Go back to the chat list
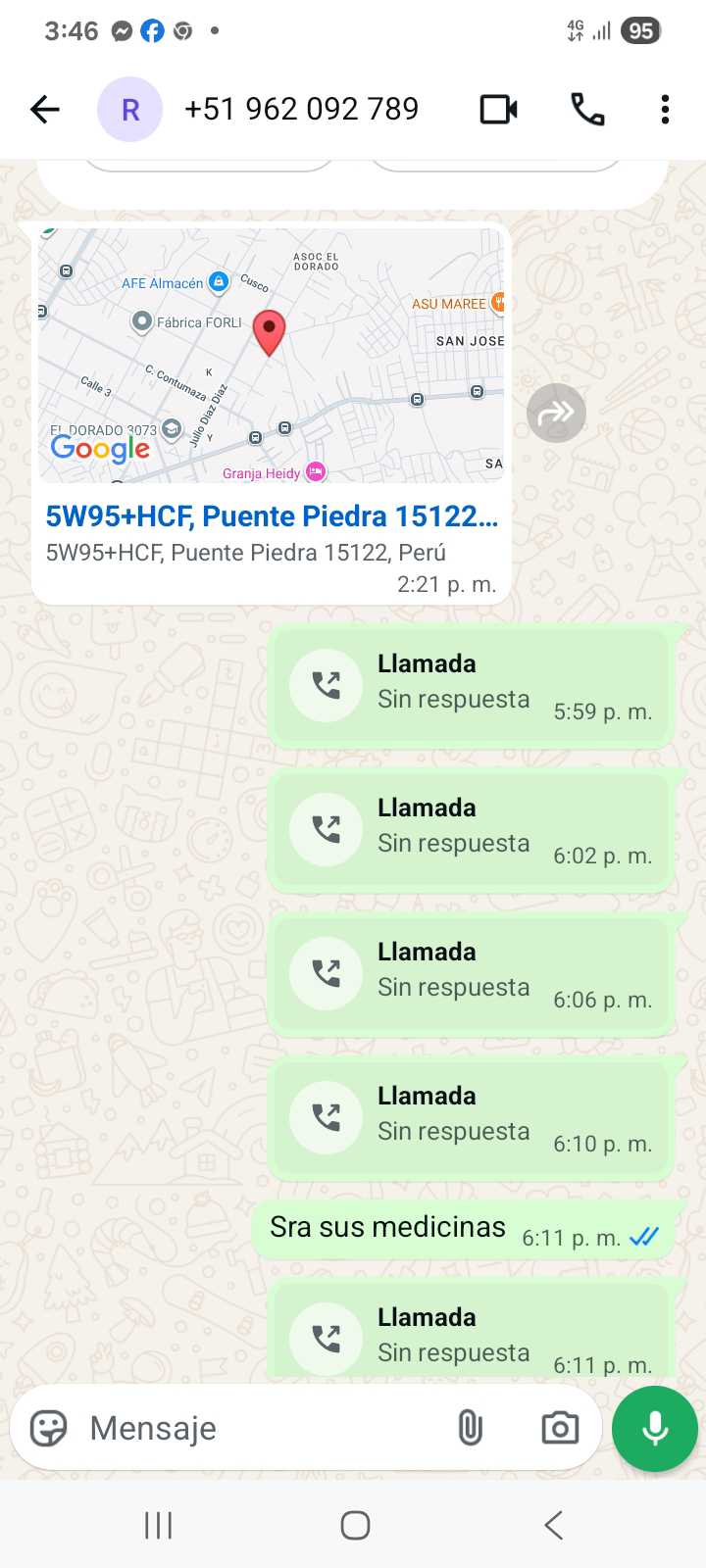The width and height of the screenshot is (706, 1568). pos(45,109)
